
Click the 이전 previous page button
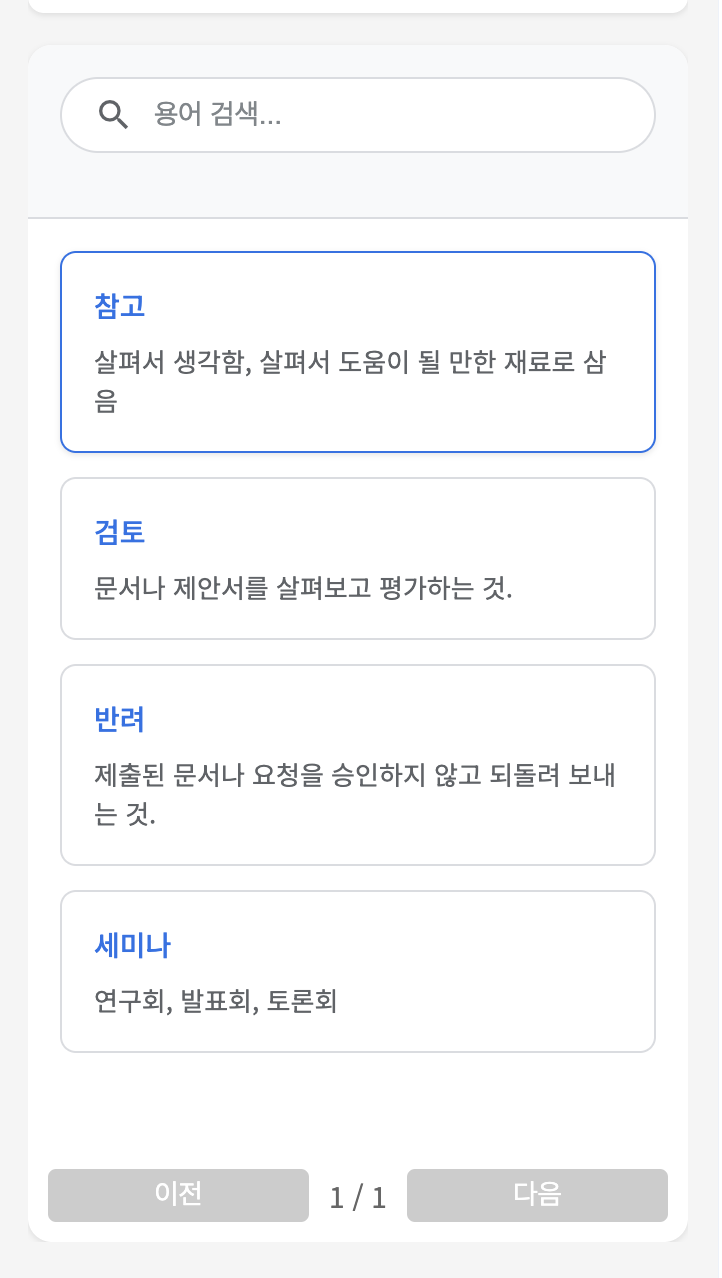click(178, 1195)
